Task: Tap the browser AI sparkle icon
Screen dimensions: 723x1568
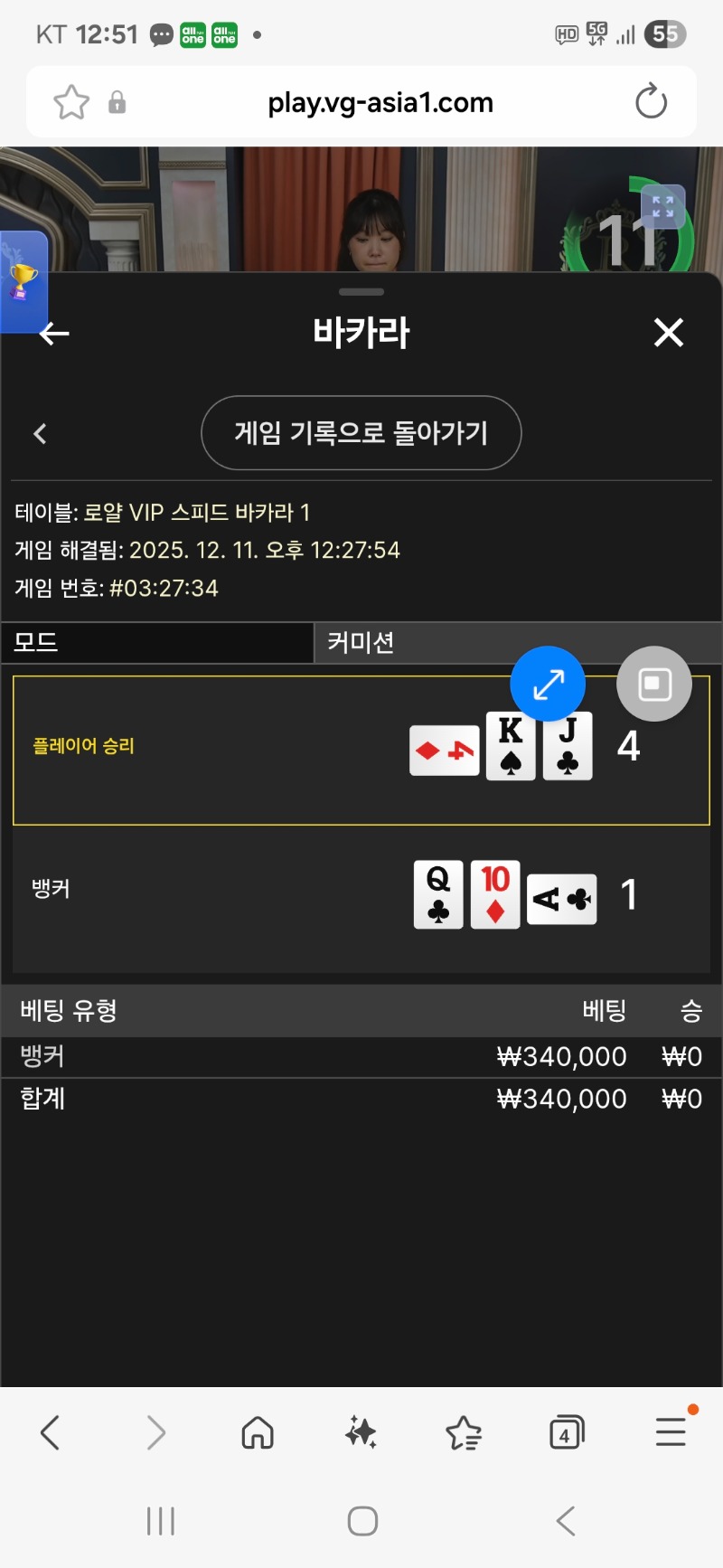Action: click(361, 1432)
